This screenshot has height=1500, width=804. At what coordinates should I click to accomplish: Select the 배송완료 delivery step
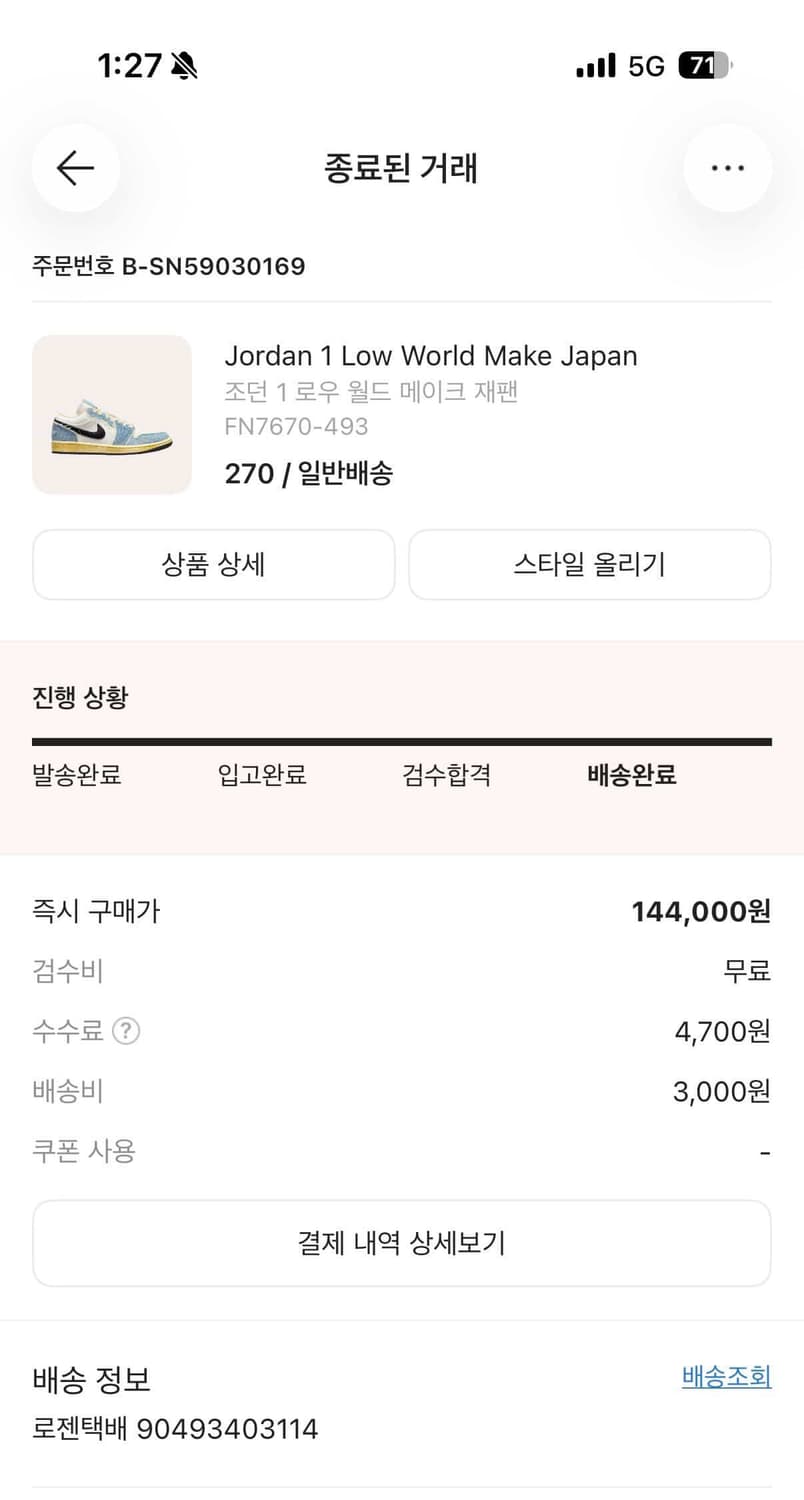coord(631,775)
